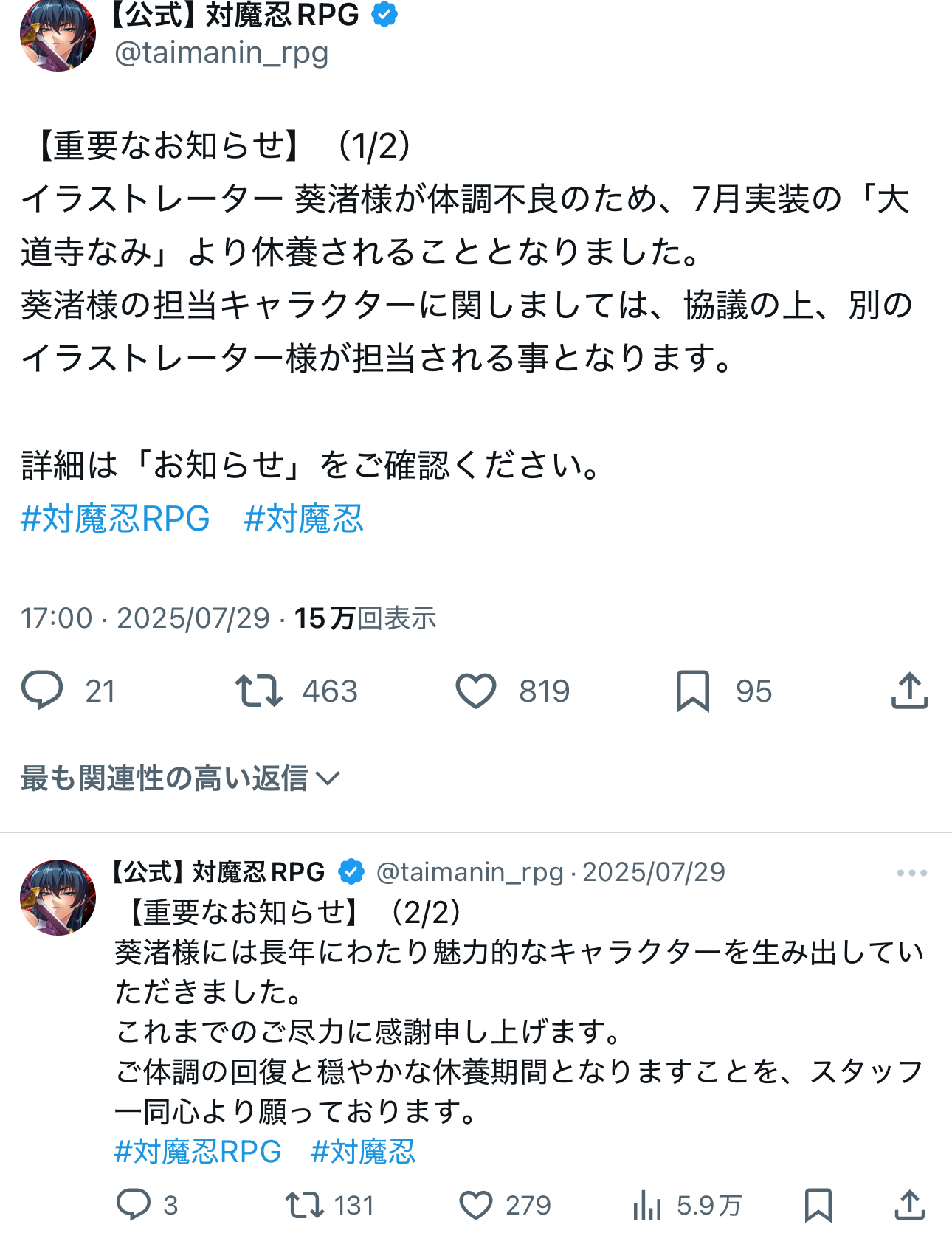
Task: View analytics of the (2/2) reply showing 5.9万
Action: pos(647,1205)
